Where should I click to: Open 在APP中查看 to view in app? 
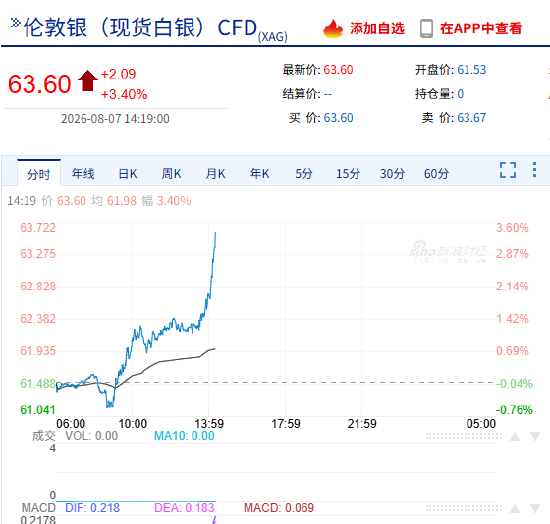[471, 29]
